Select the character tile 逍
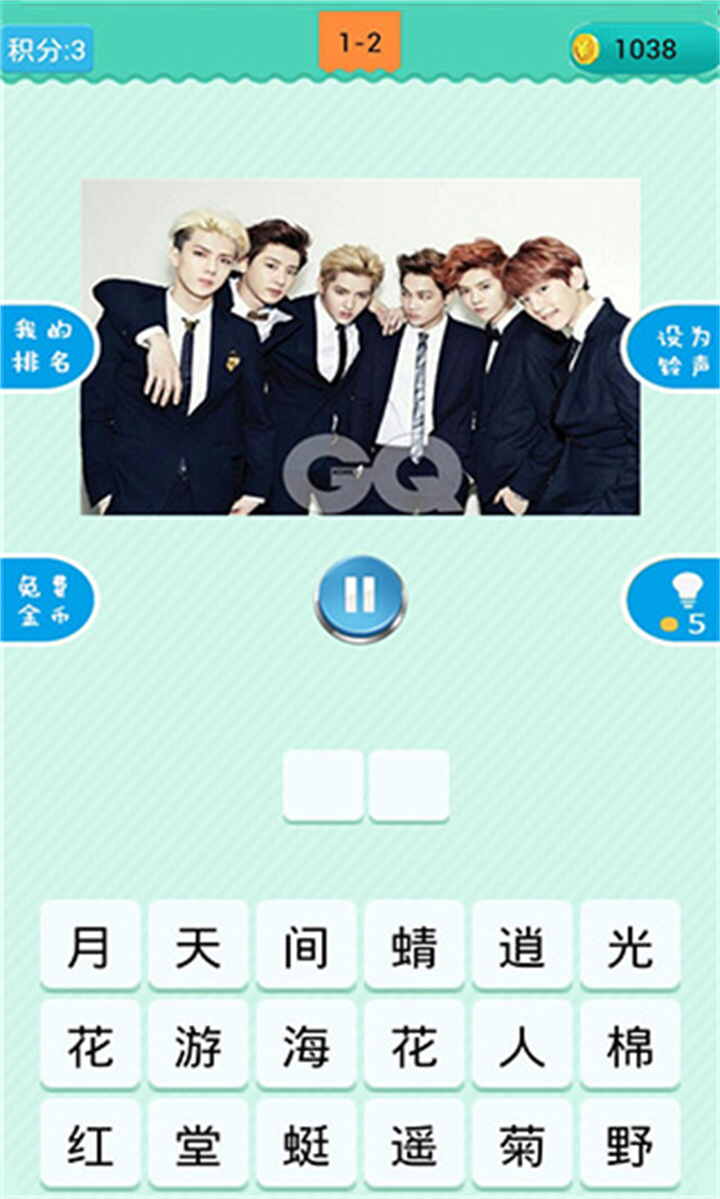Screen dimensions: 720x1199 [x=522, y=945]
